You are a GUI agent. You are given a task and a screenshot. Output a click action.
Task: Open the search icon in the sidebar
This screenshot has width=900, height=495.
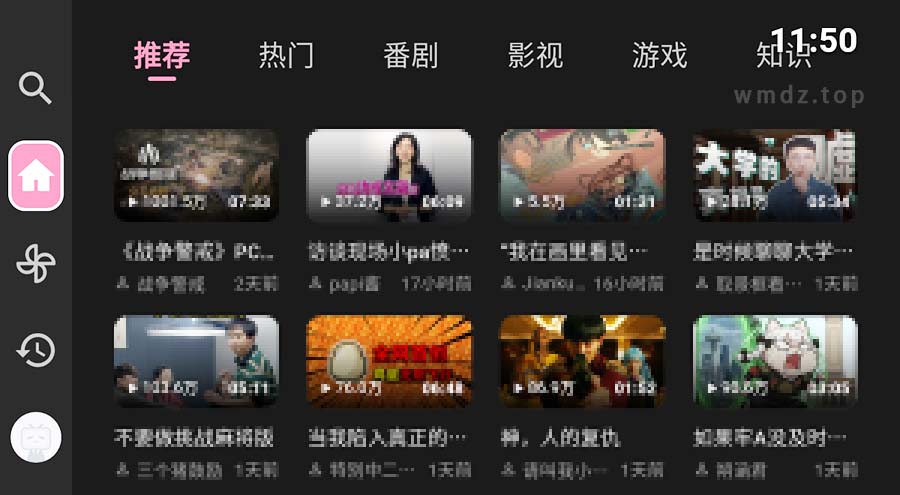36,89
